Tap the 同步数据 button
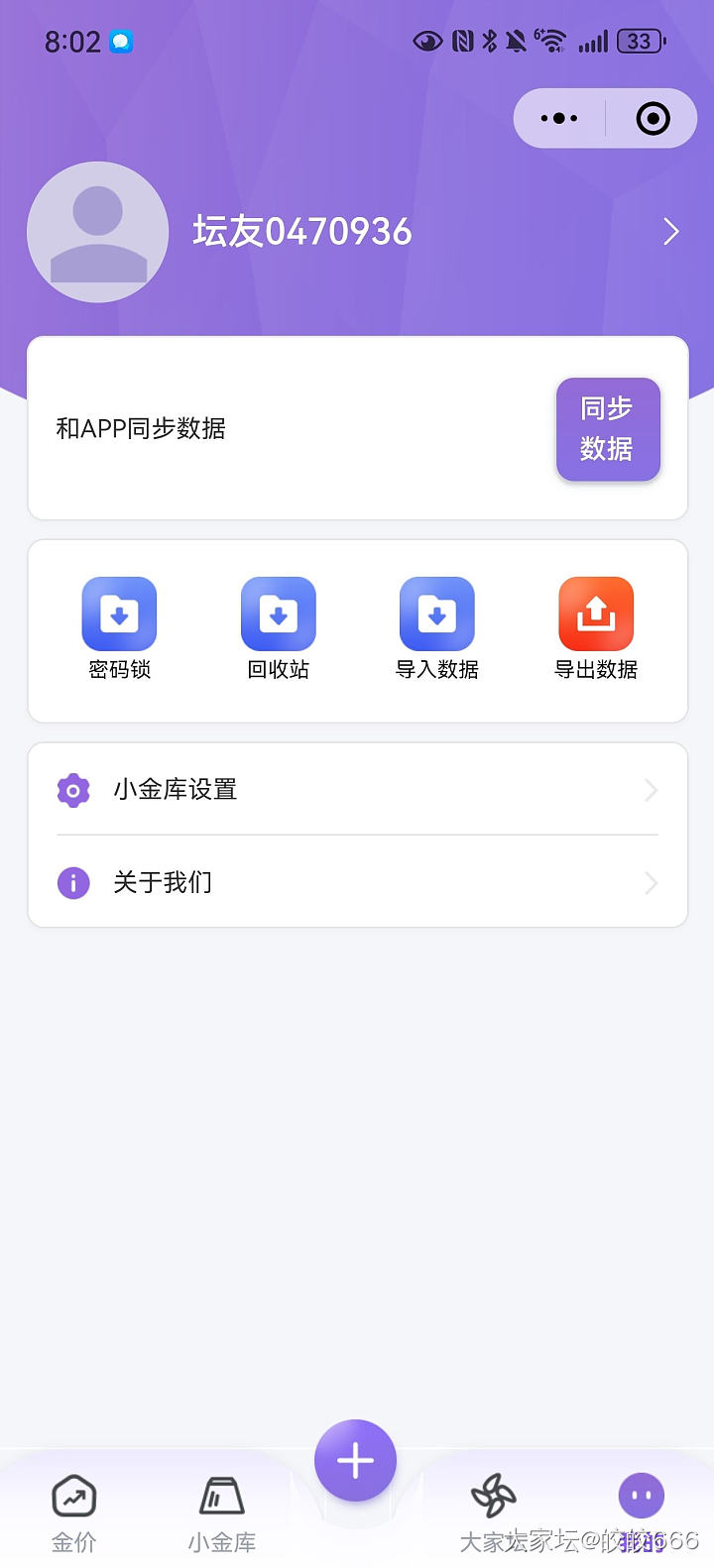Image resolution: width=714 pixels, height=1568 pixels. click(x=607, y=429)
